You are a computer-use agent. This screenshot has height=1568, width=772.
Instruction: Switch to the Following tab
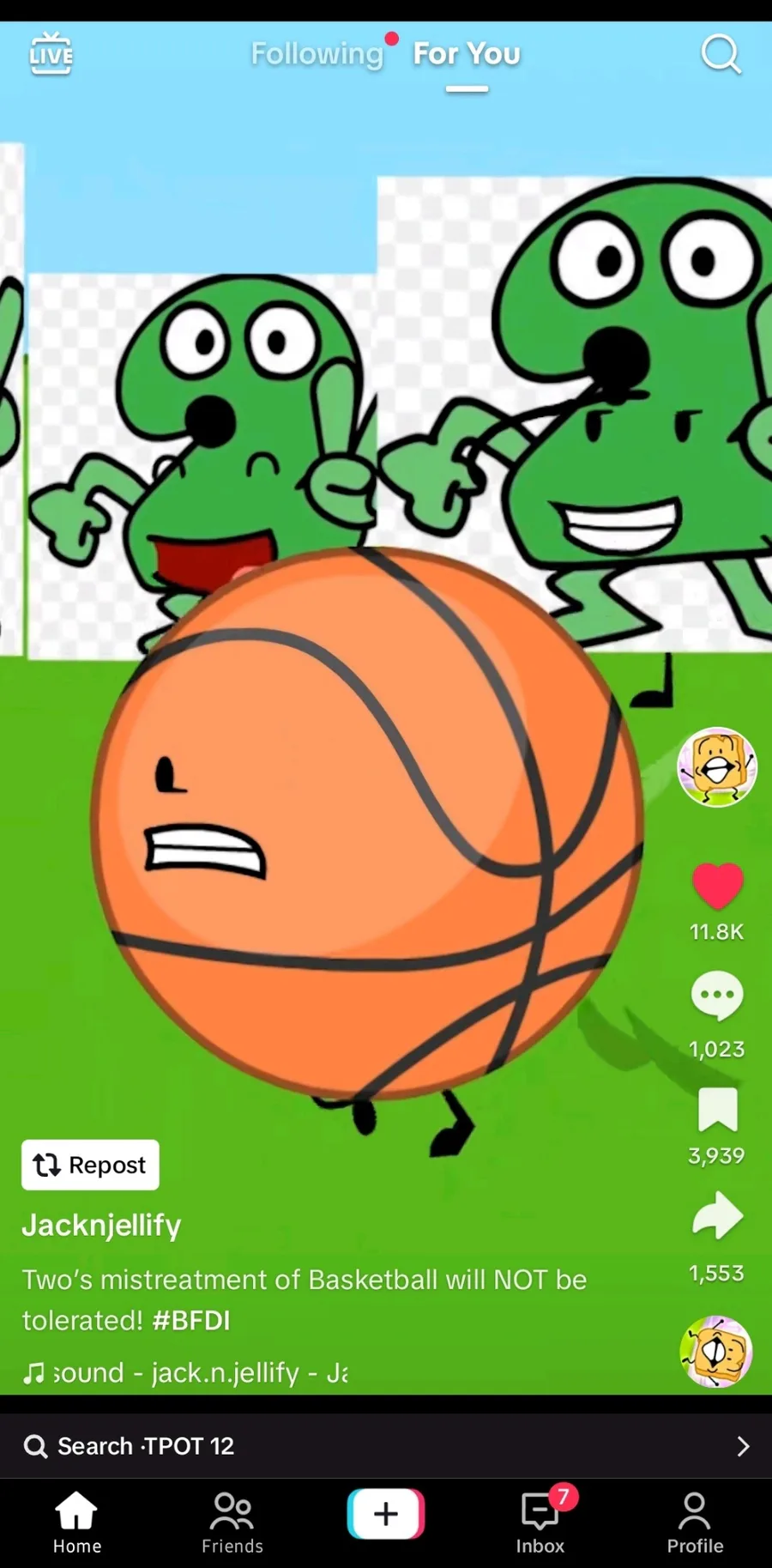tap(317, 53)
